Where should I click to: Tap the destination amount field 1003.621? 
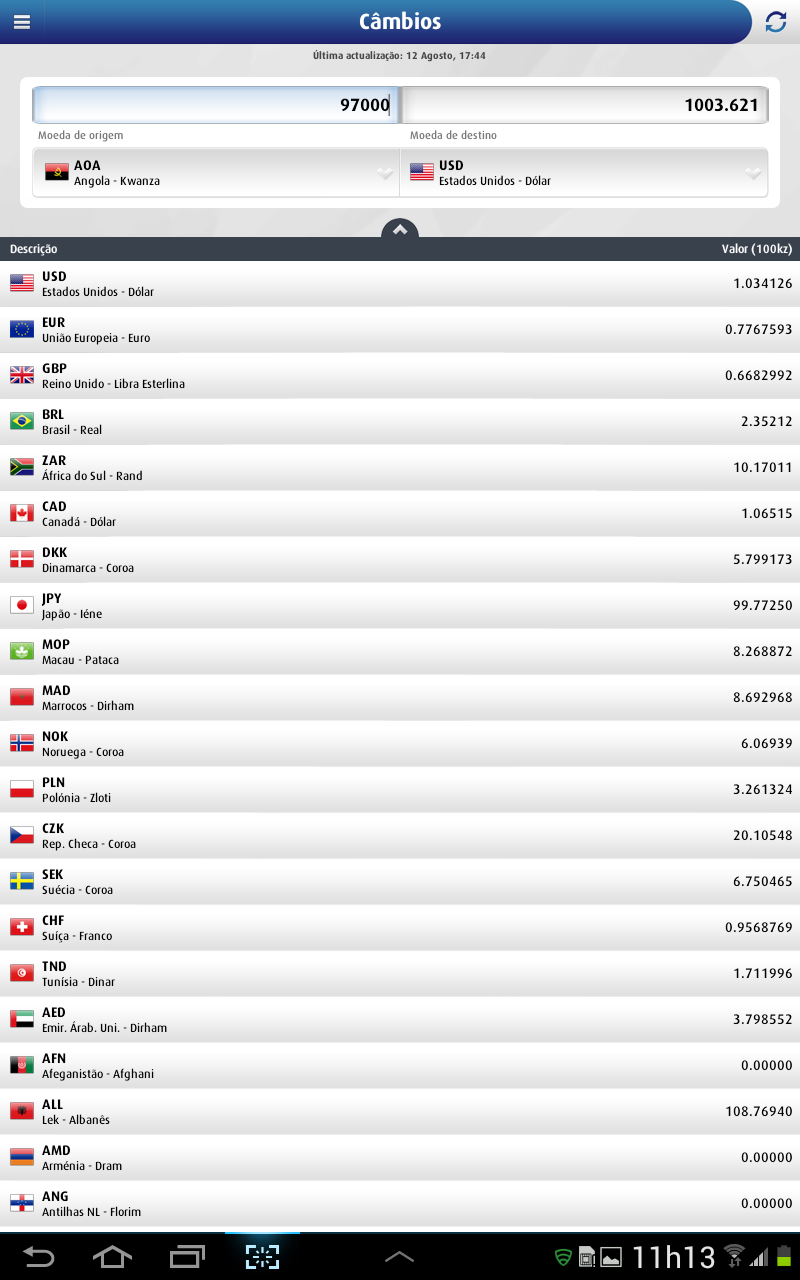pos(585,105)
